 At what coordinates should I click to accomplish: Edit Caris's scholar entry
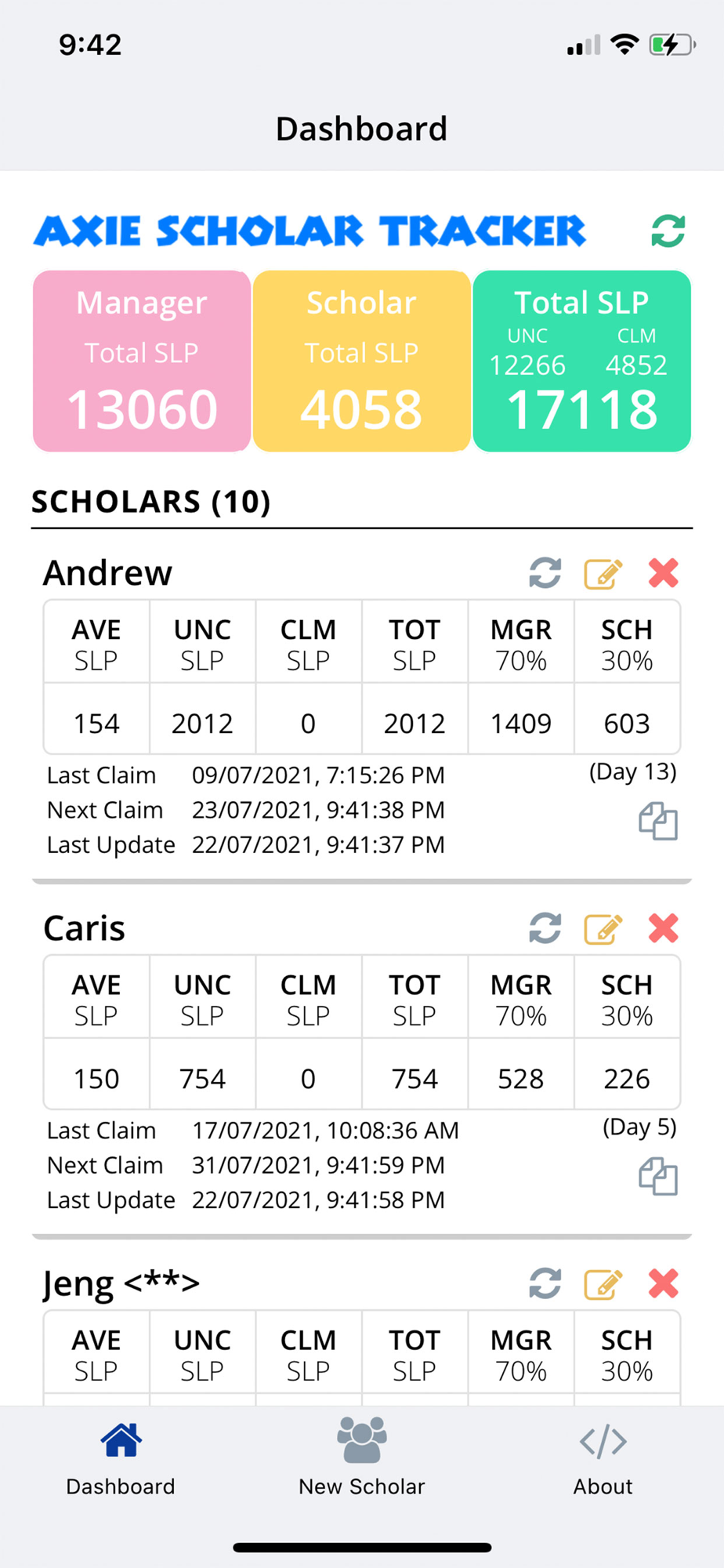(603, 928)
